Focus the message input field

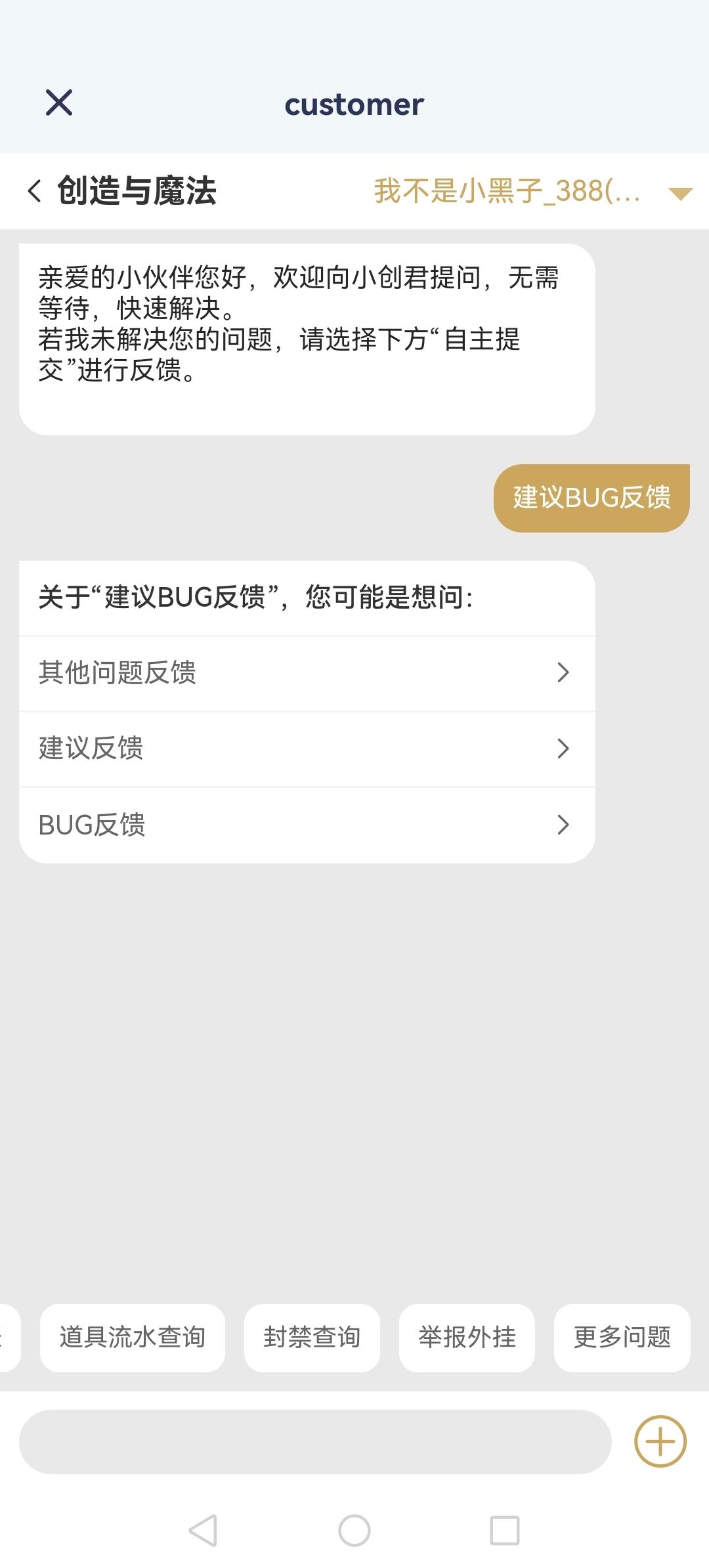click(315, 1442)
